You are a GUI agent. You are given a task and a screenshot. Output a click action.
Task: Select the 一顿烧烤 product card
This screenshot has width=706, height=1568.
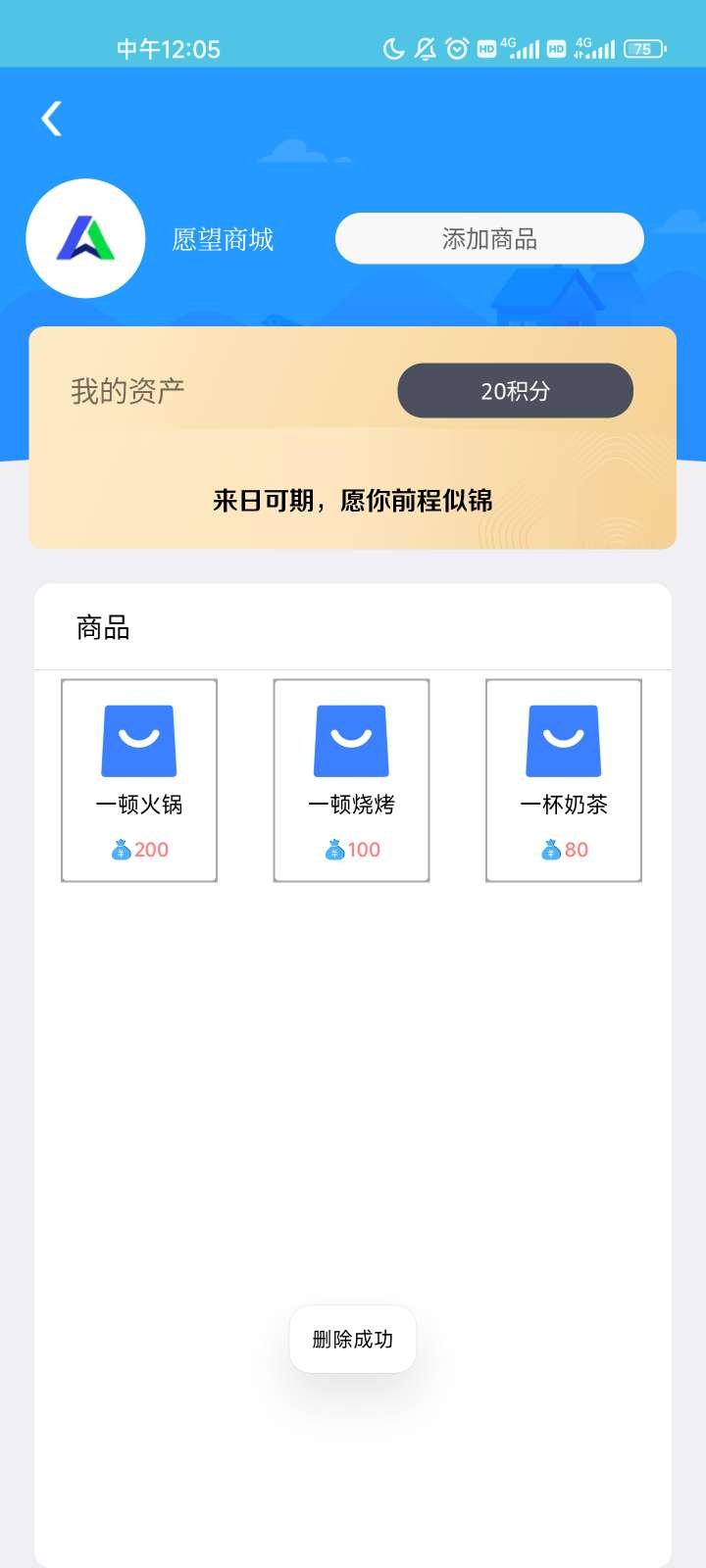pyautogui.click(x=351, y=780)
